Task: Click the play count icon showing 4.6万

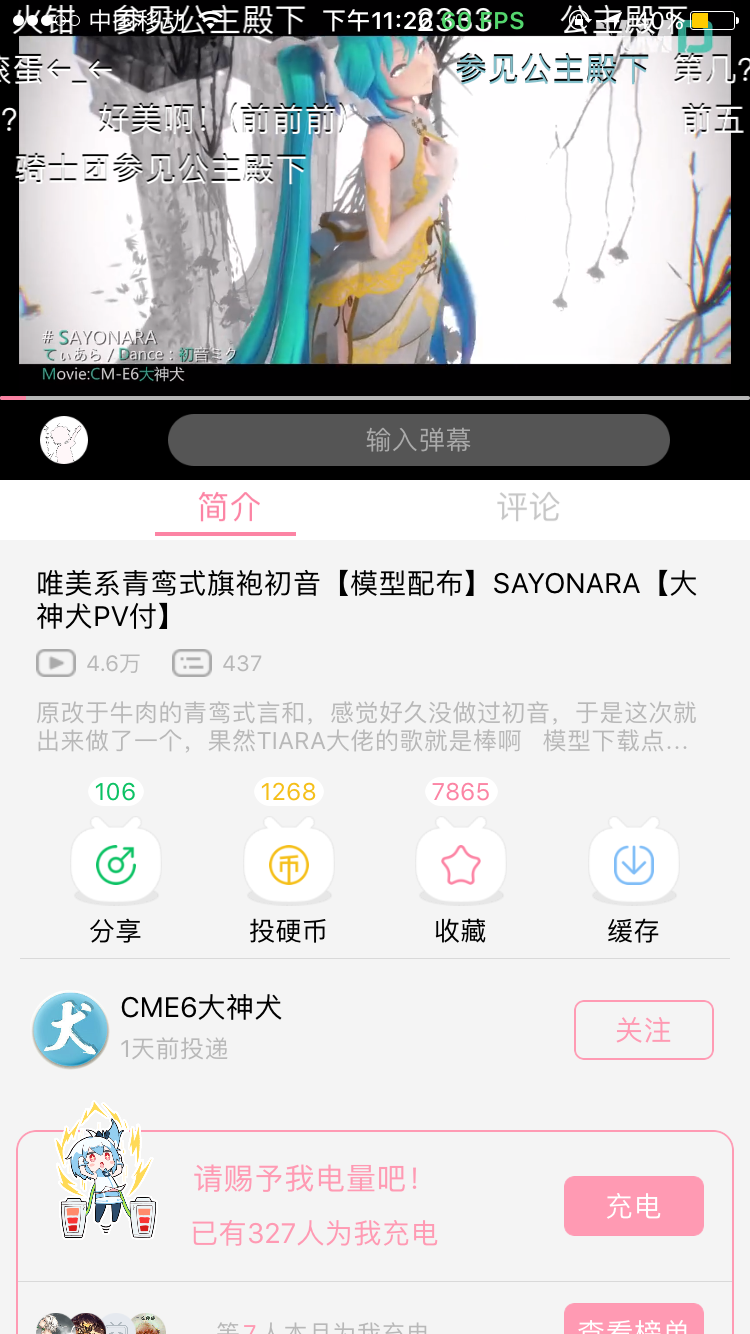Action: click(x=55, y=663)
